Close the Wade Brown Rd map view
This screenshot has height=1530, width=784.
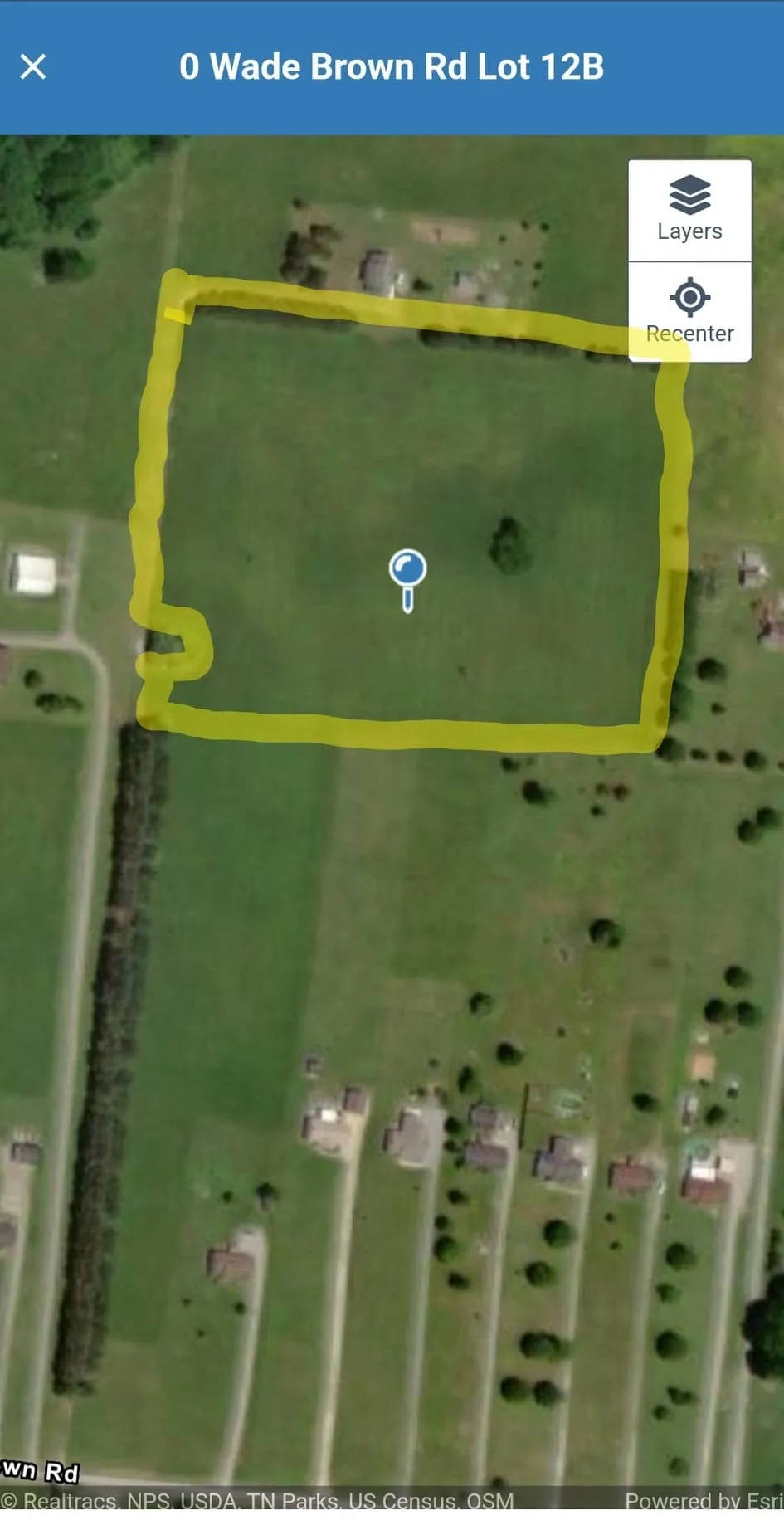tap(33, 66)
